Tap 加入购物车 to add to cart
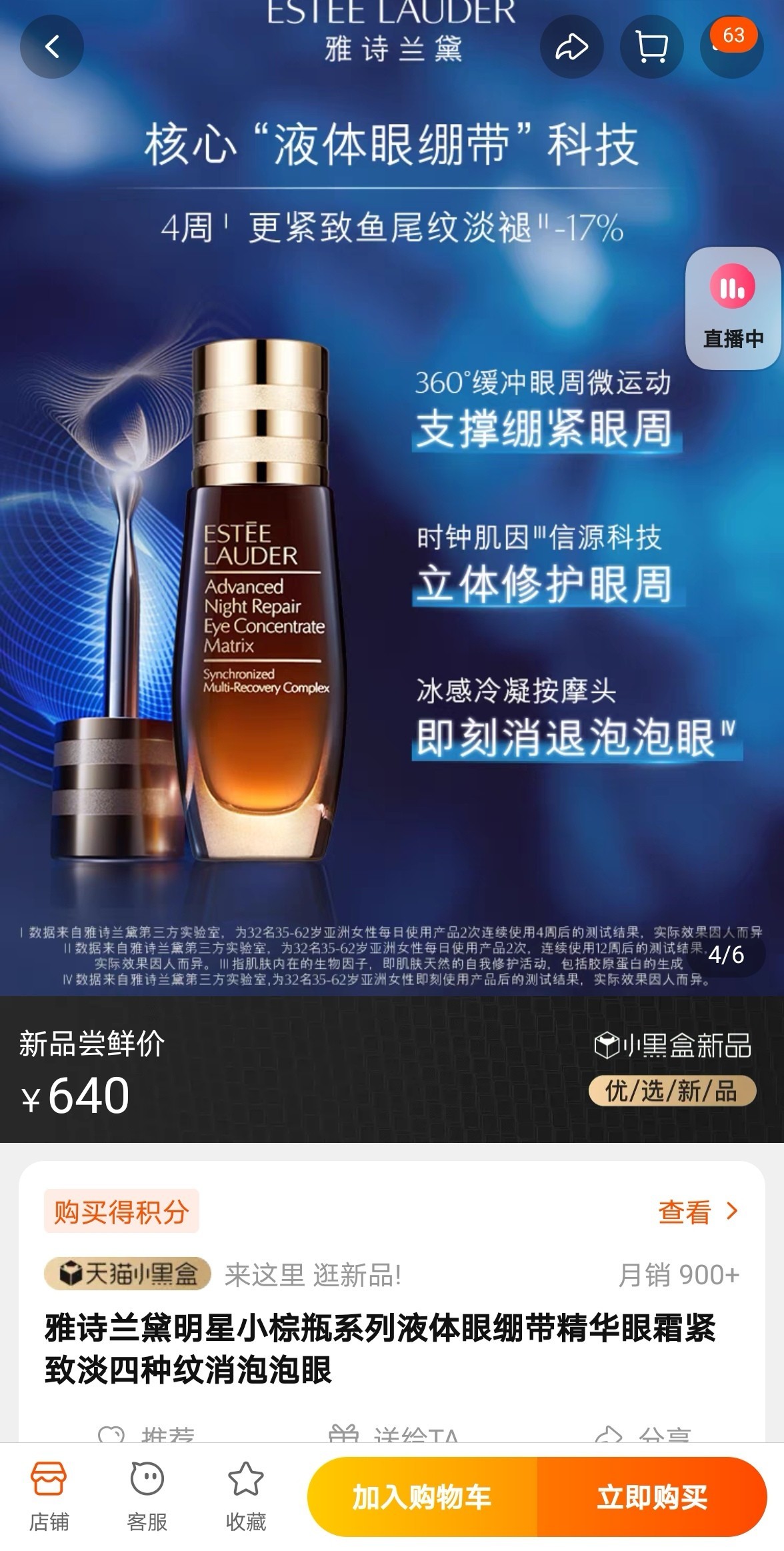Viewport: 784px width, 1551px height. pos(422,1497)
